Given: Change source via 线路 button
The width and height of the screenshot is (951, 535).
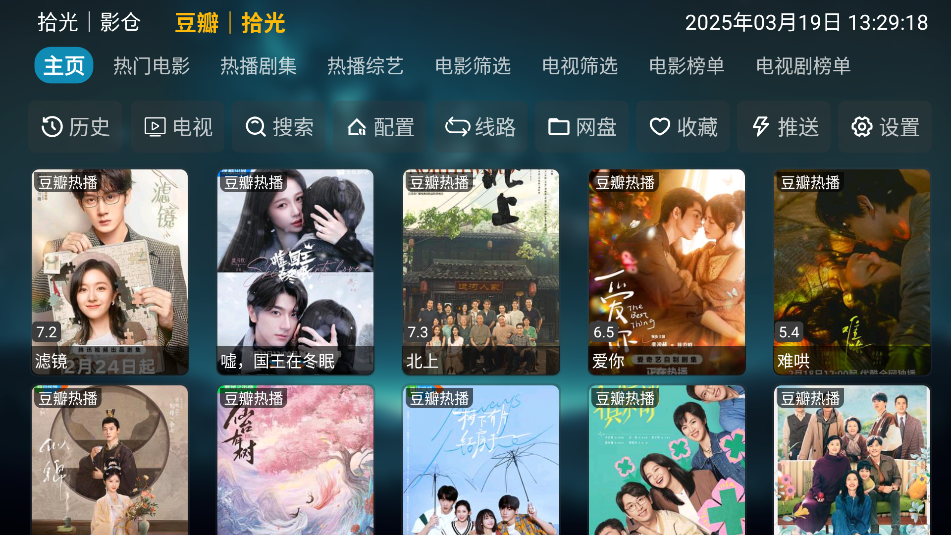Looking at the screenshot, I should 481,127.
